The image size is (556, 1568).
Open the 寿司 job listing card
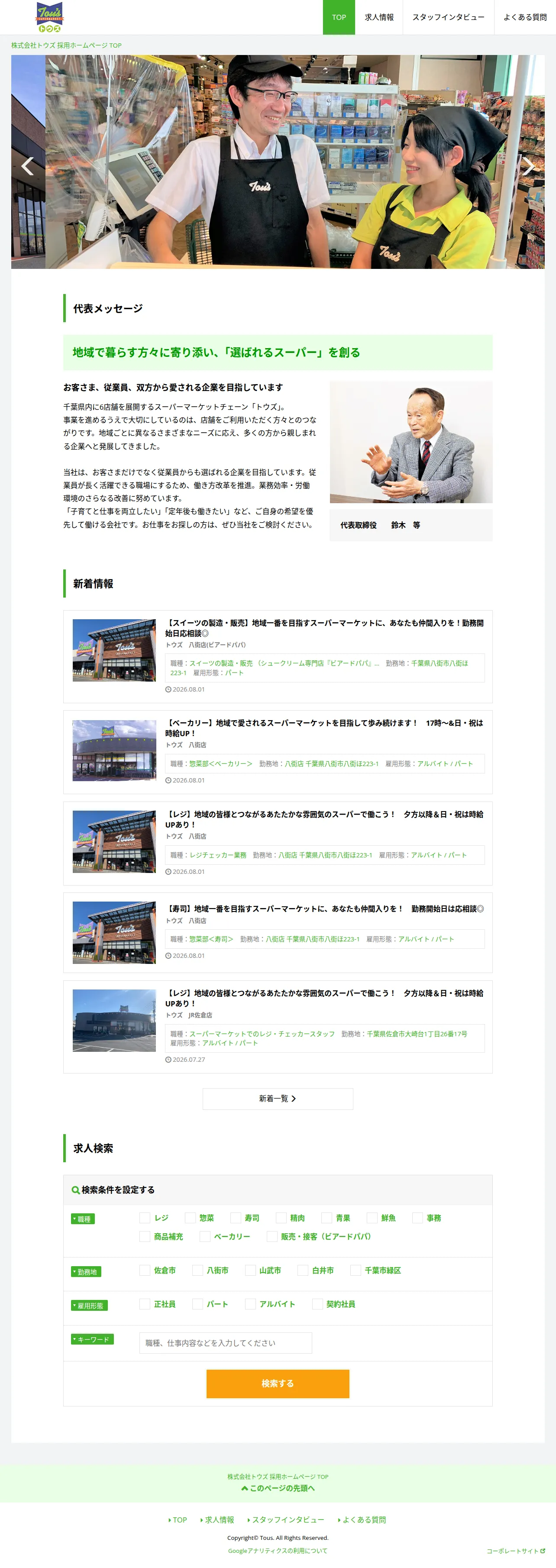pyautogui.click(x=278, y=932)
